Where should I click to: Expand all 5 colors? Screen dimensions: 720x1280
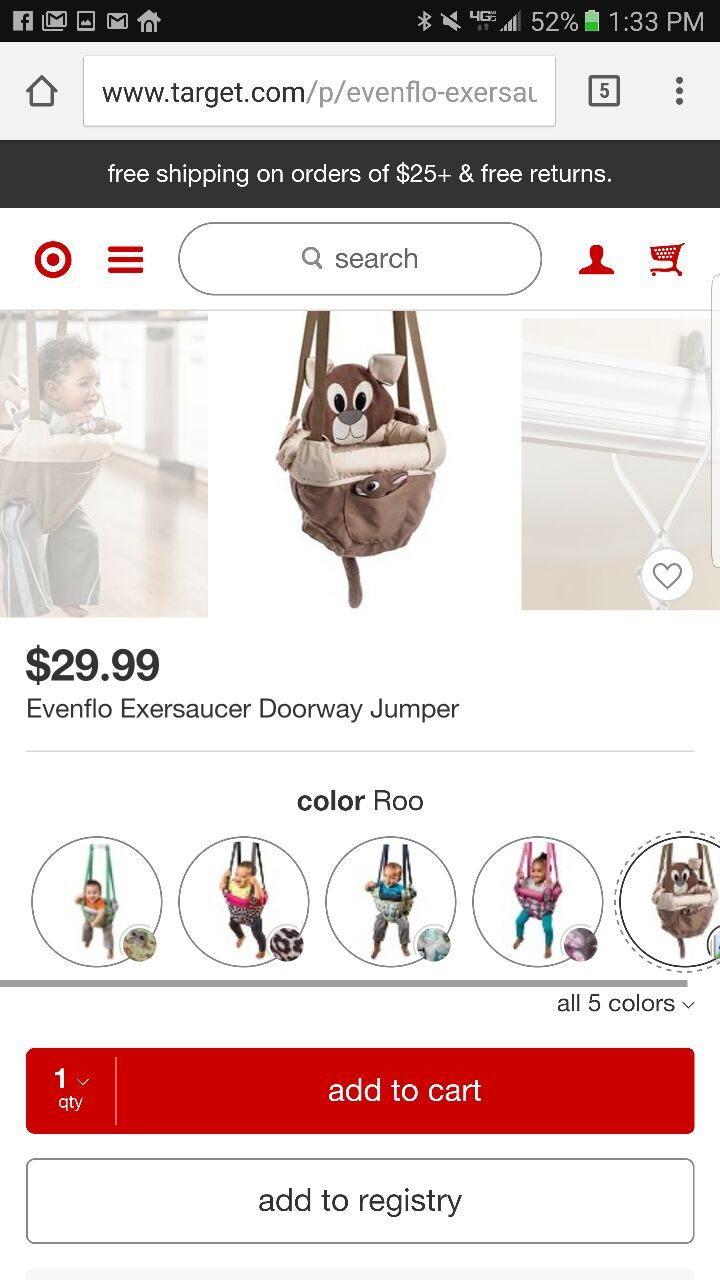pos(625,1003)
